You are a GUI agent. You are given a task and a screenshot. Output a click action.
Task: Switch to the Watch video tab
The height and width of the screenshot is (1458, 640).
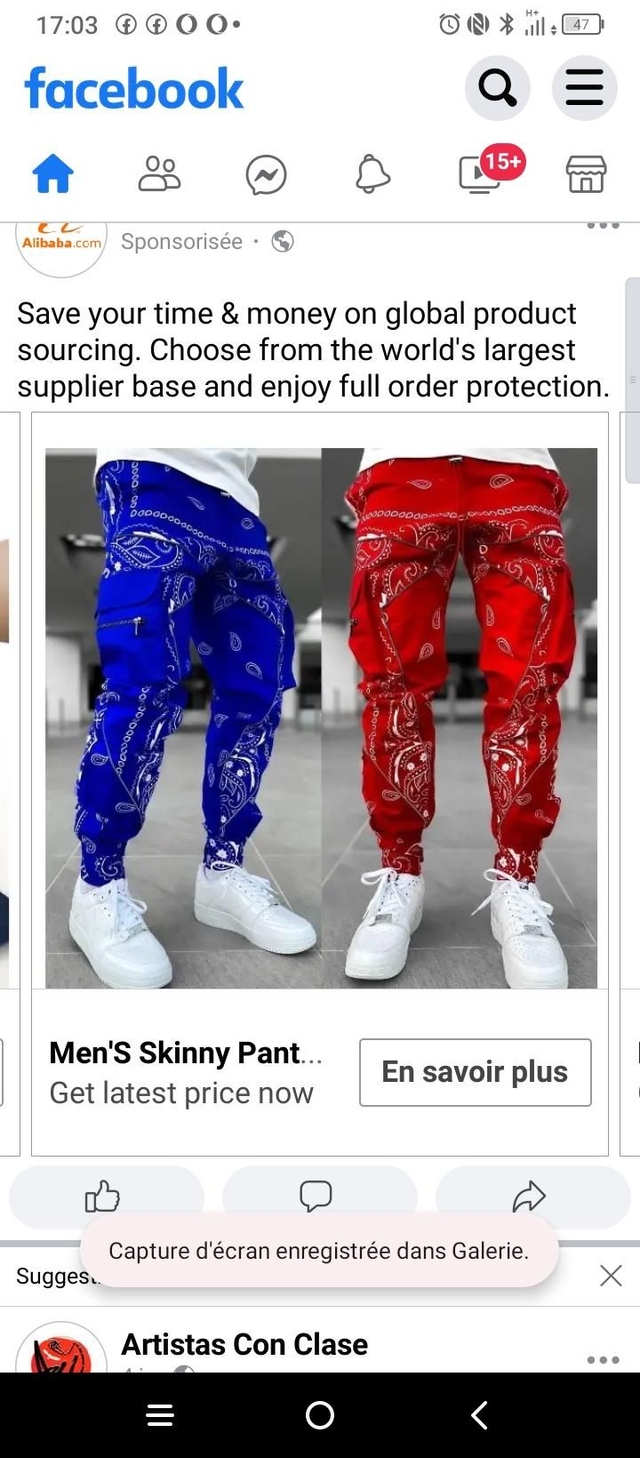[x=480, y=175]
